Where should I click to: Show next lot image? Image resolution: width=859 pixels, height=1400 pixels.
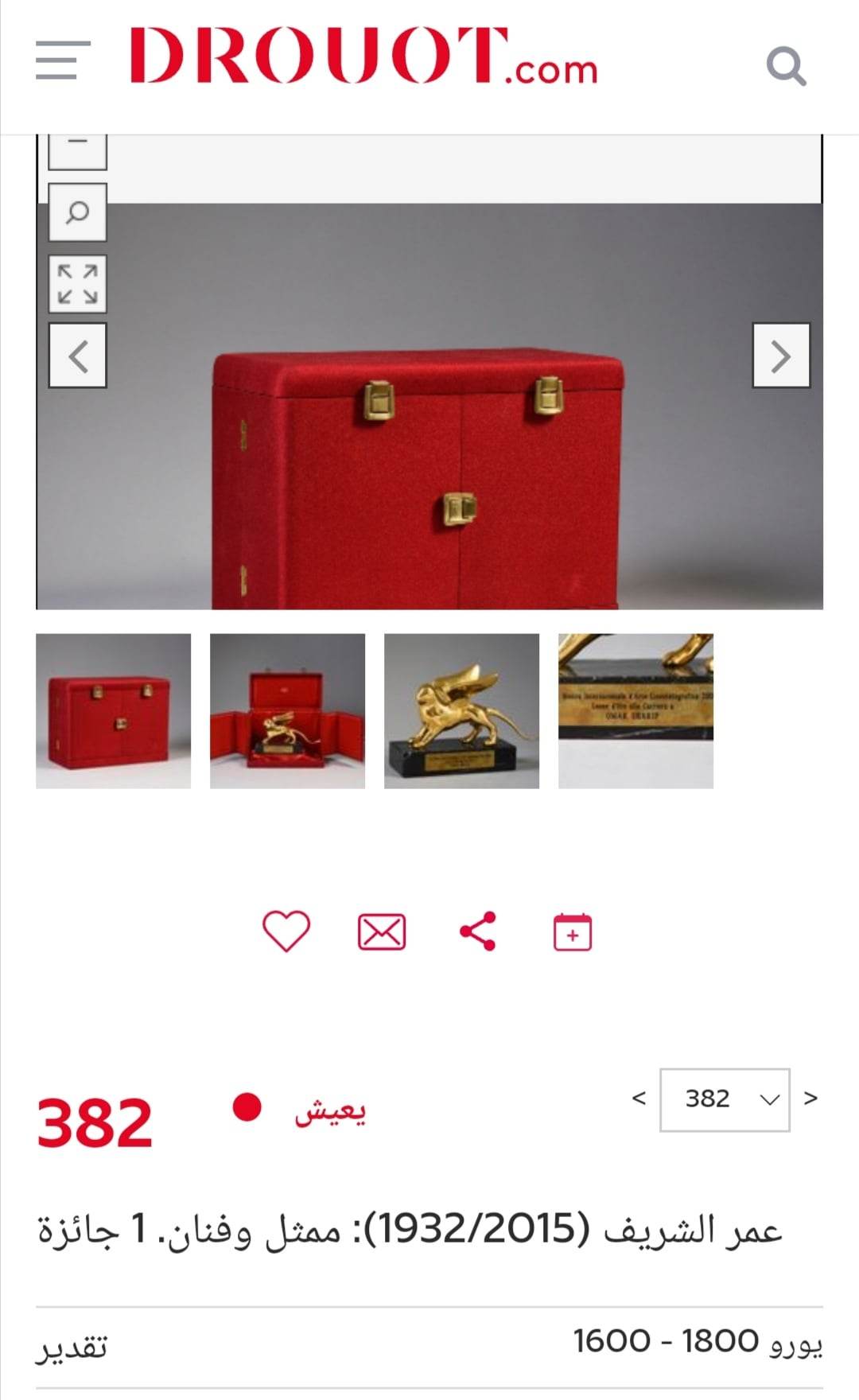coord(781,356)
